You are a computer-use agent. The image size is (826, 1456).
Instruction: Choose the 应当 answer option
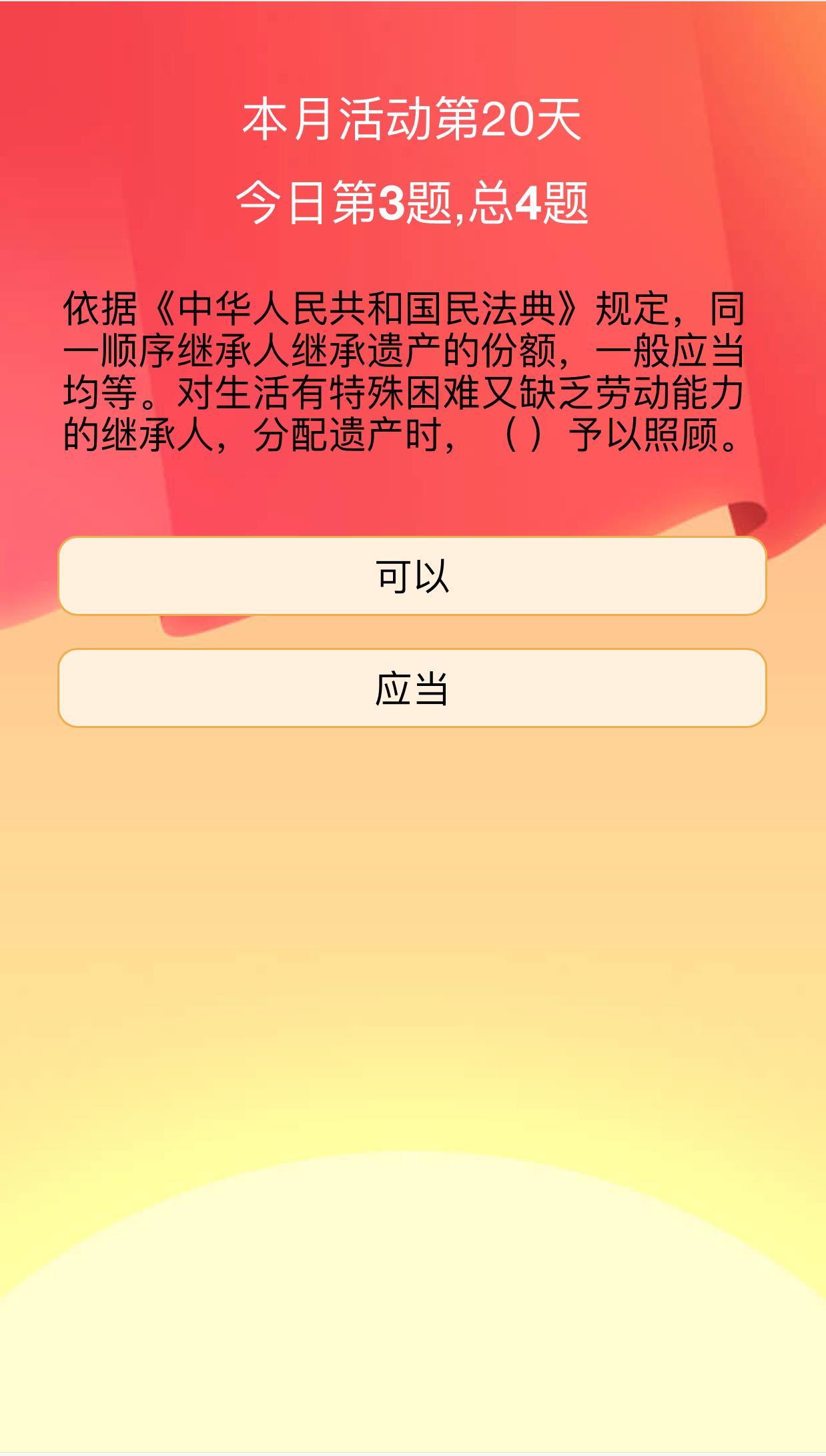pyautogui.click(x=412, y=688)
